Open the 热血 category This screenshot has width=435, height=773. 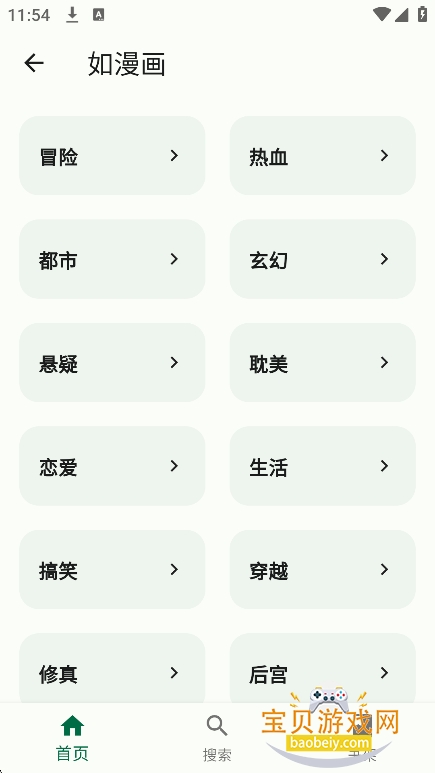tap(323, 156)
